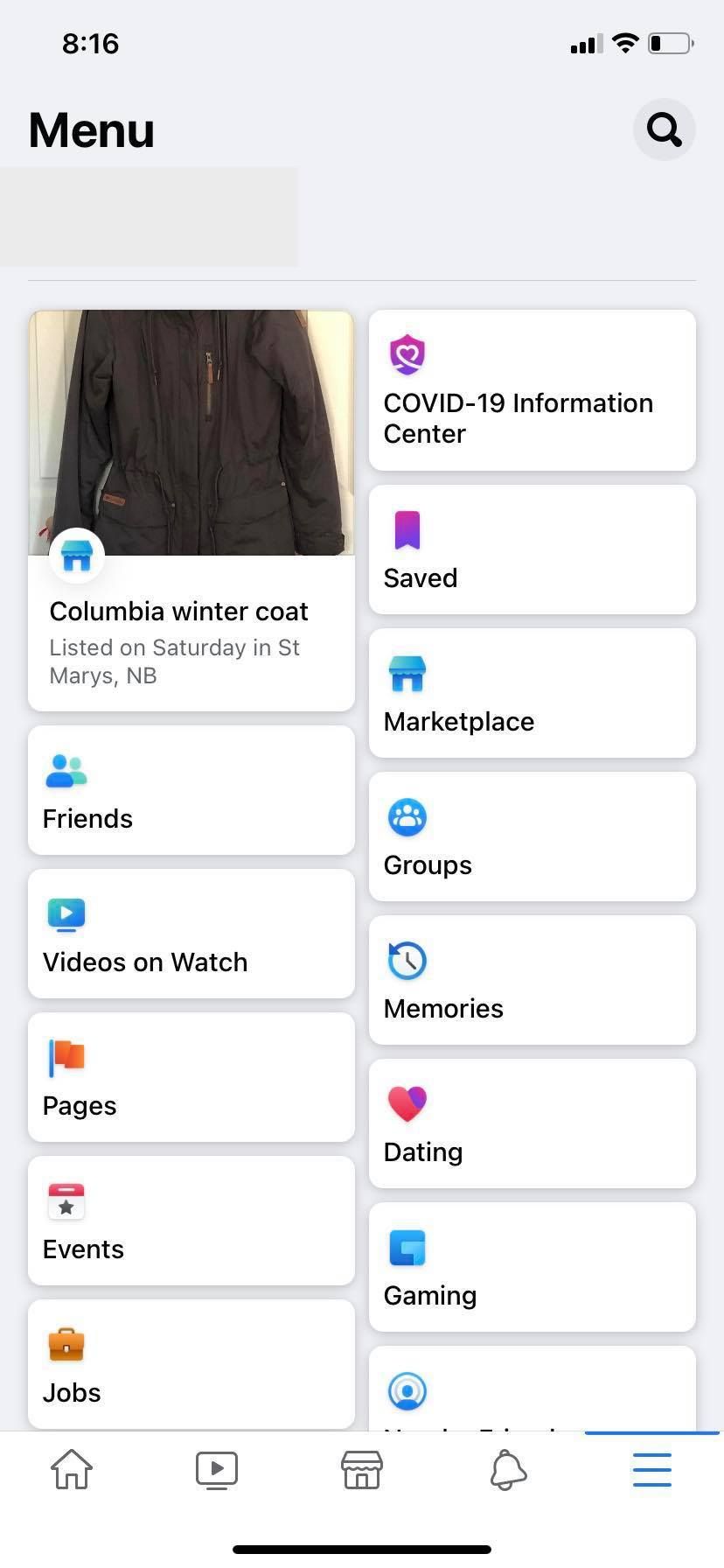Open the Saved shortcut
The width and height of the screenshot is (724, 1568).
click(x=532, y=549)
